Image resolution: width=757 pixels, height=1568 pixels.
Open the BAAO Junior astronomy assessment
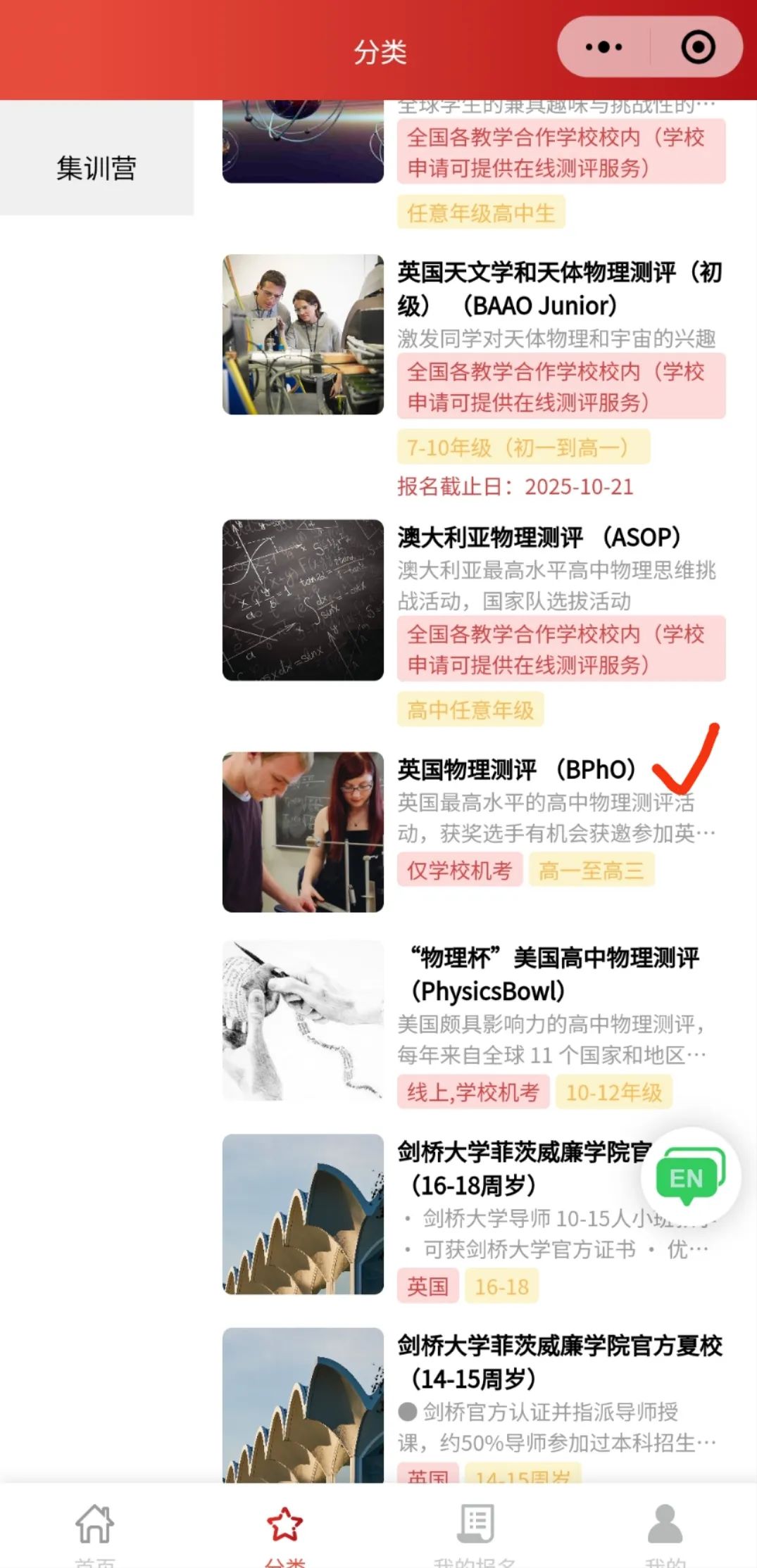(x=559, y=289)
